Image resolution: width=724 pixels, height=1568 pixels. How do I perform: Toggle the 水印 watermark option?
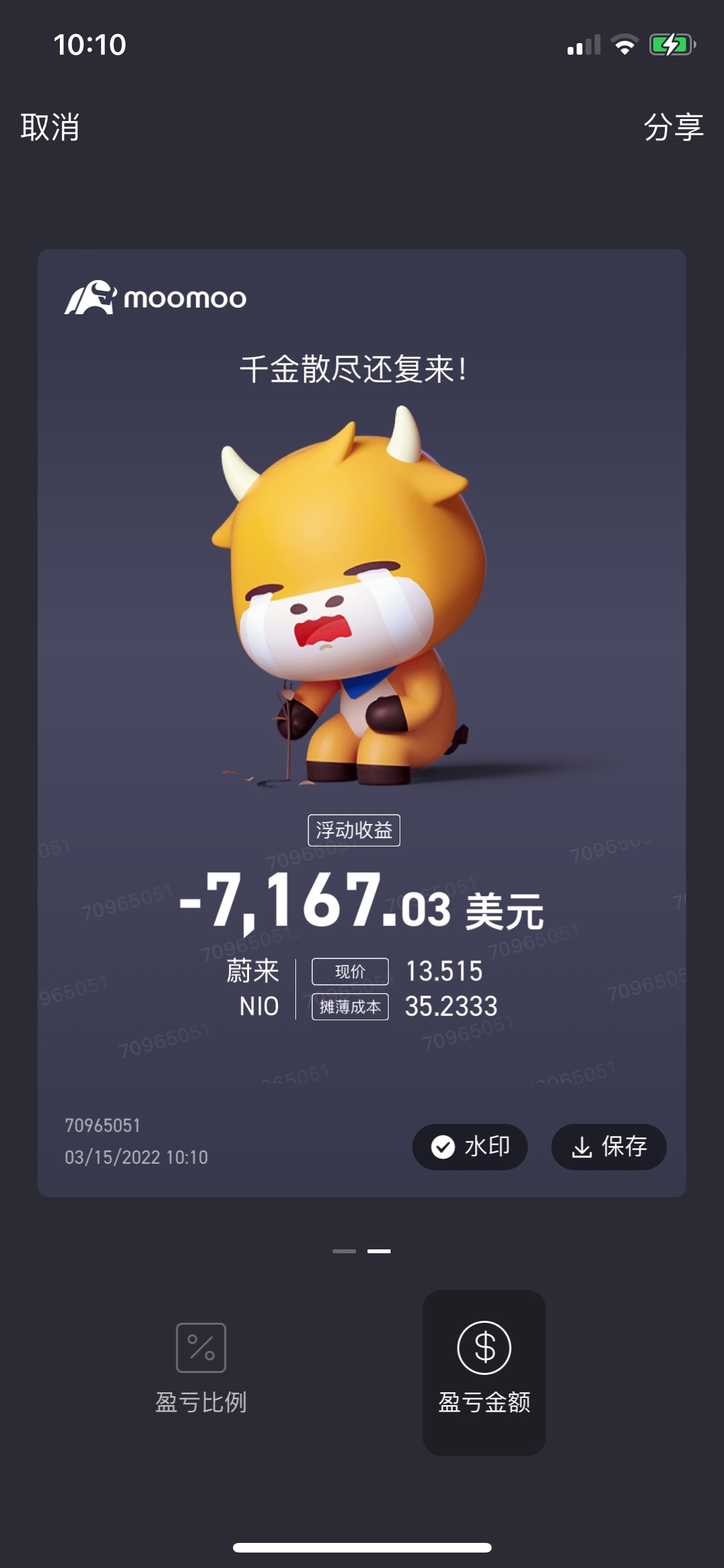pyautogui.click(x=470, y=1146)
